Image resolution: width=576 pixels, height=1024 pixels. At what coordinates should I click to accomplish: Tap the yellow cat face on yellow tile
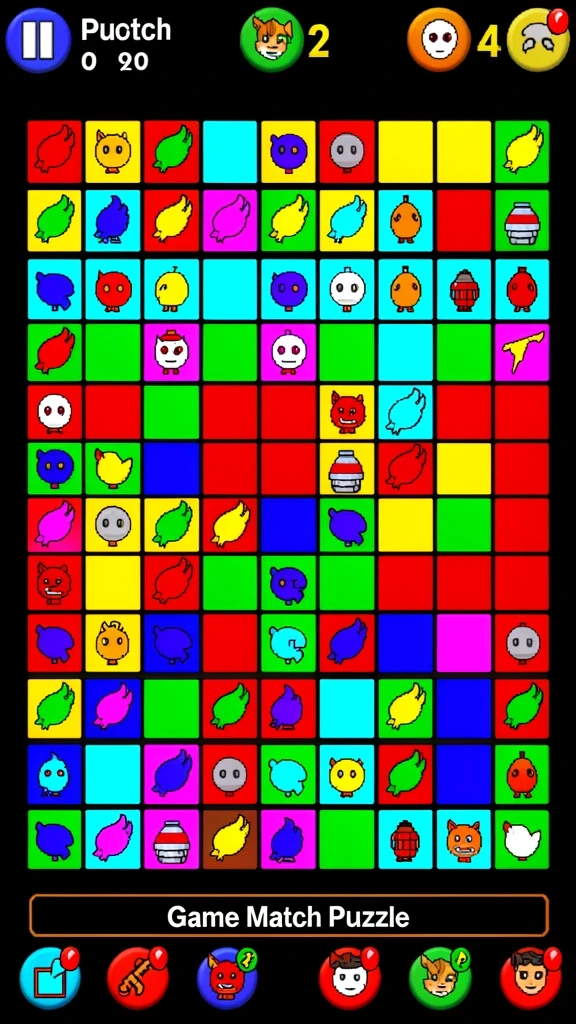click(x=113, y=152)
